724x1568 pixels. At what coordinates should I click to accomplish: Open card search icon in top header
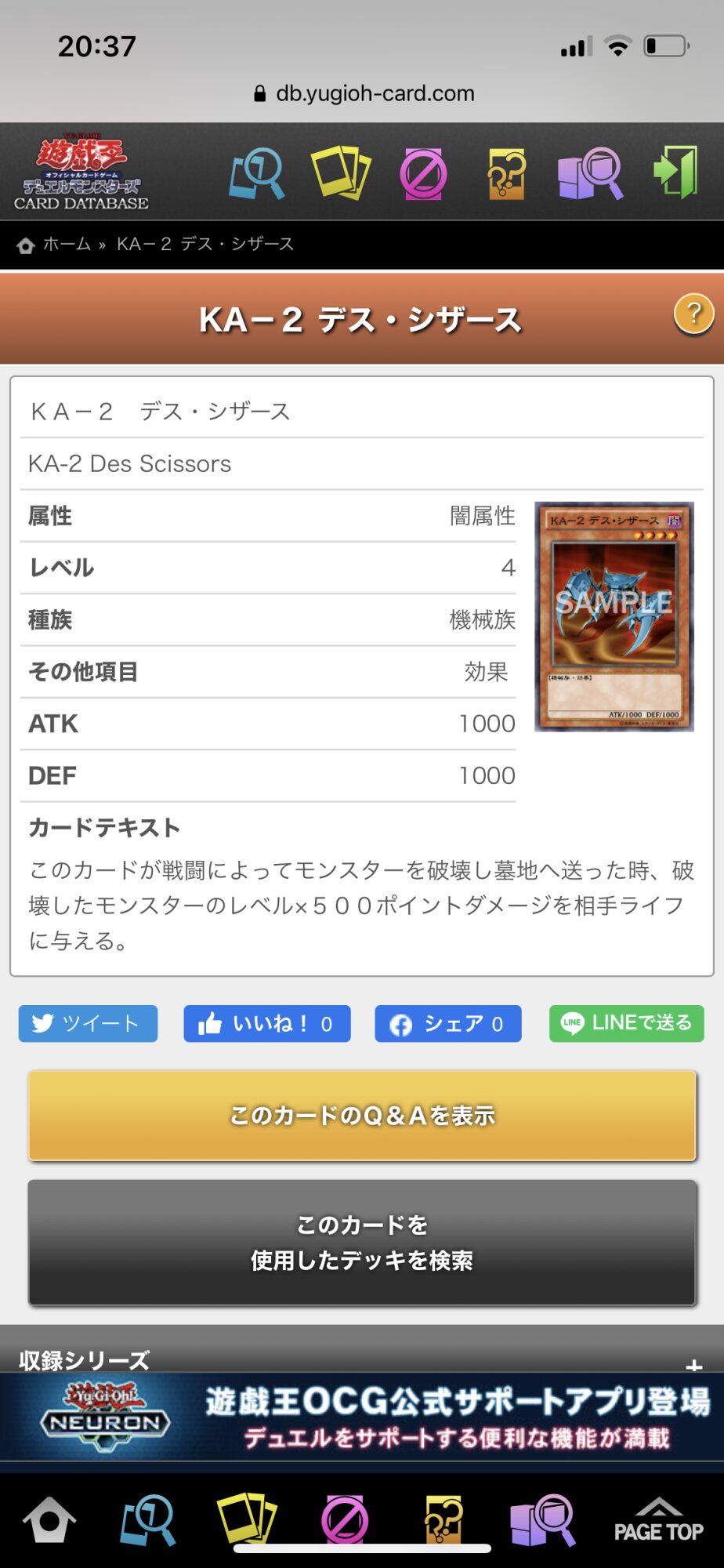click(x=257, y=173)
